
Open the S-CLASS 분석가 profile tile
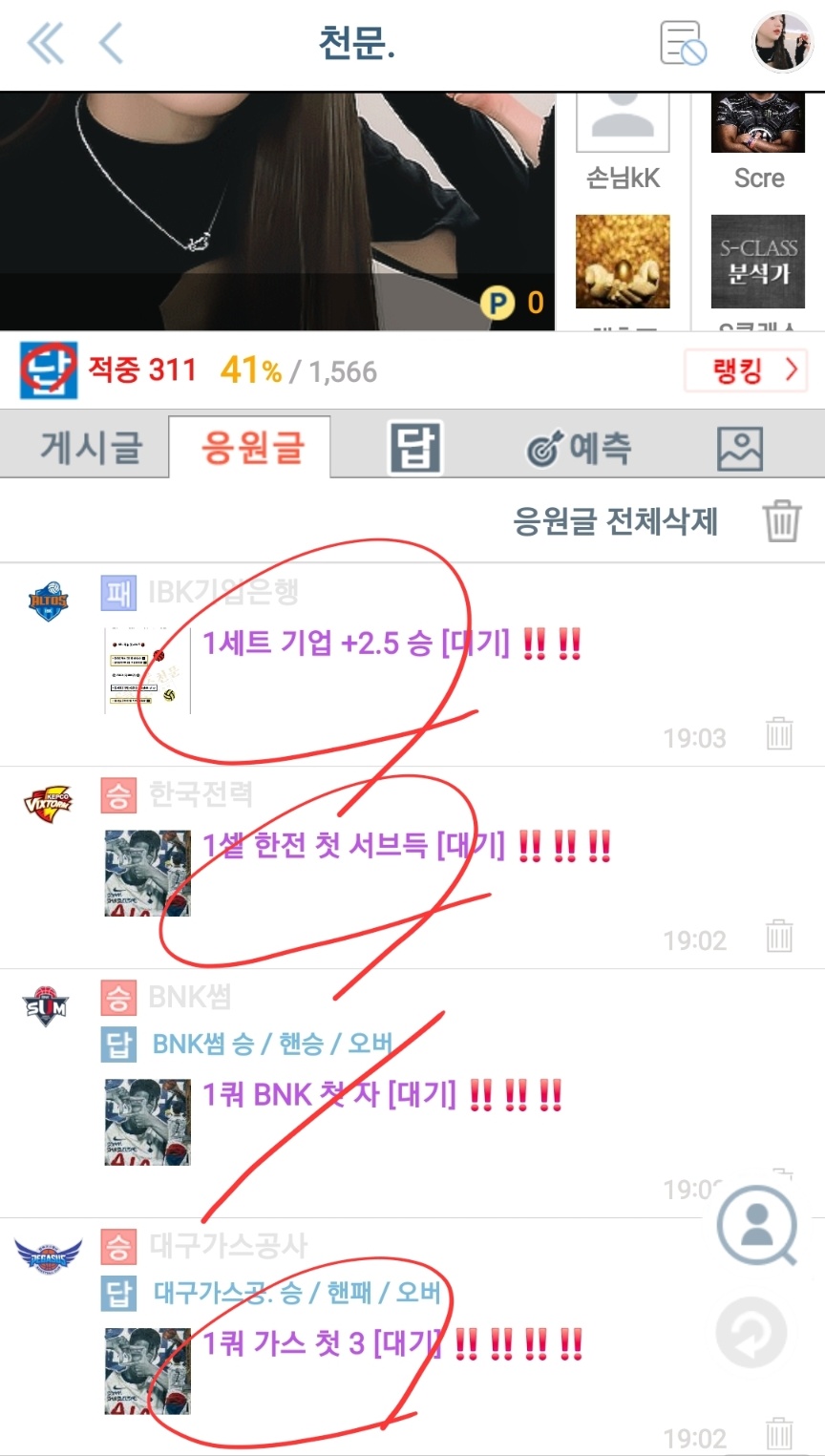[758, 262]
